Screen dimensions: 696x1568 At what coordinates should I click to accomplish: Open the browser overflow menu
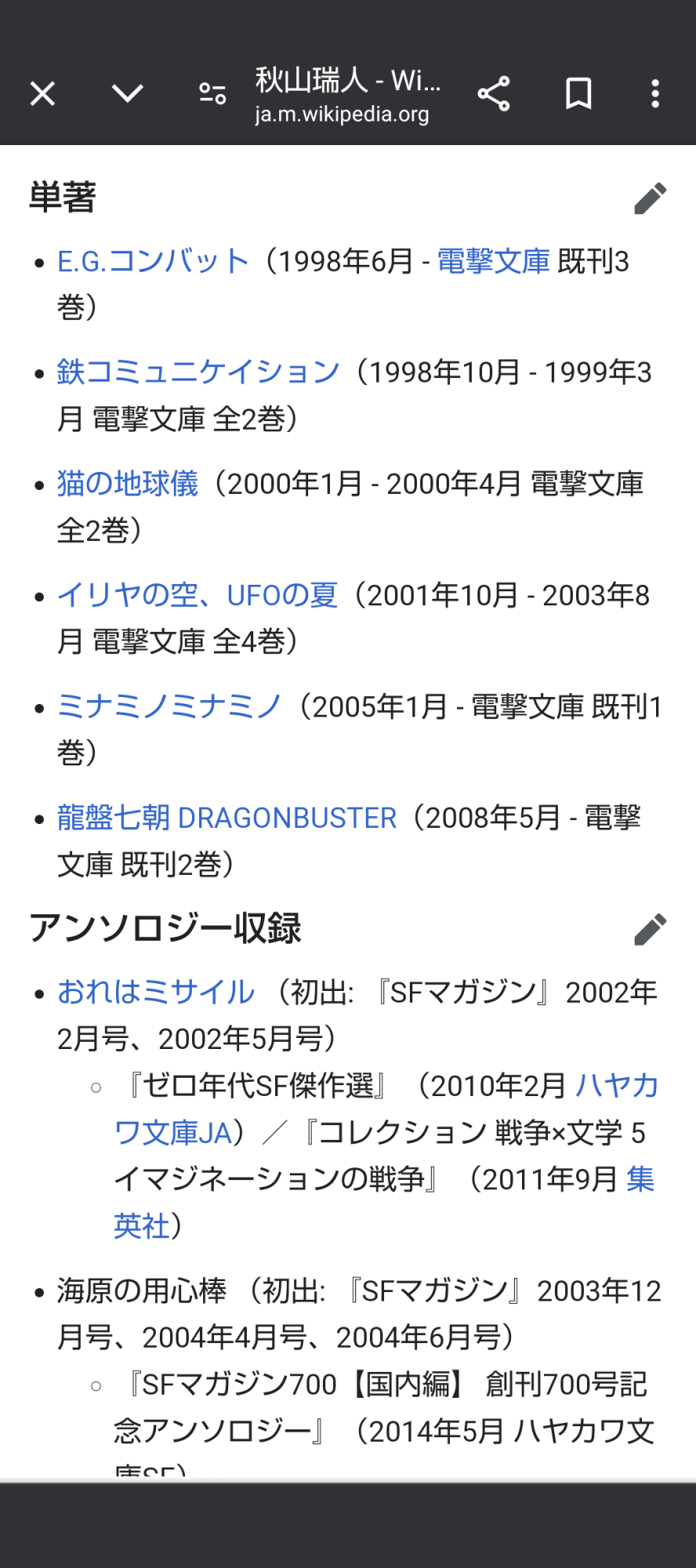click(655, 94)
